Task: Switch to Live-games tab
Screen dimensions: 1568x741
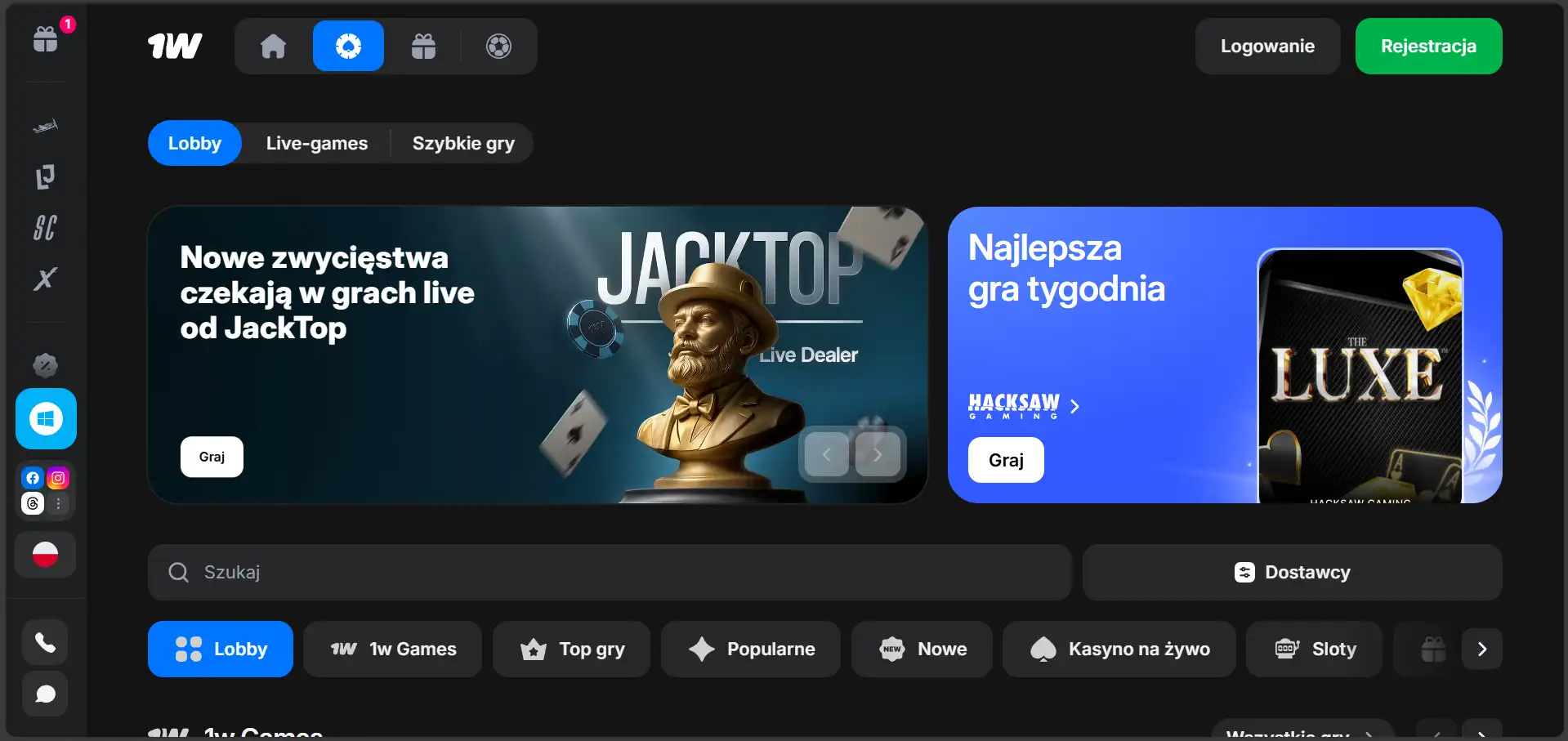Action: coord(316,144)
